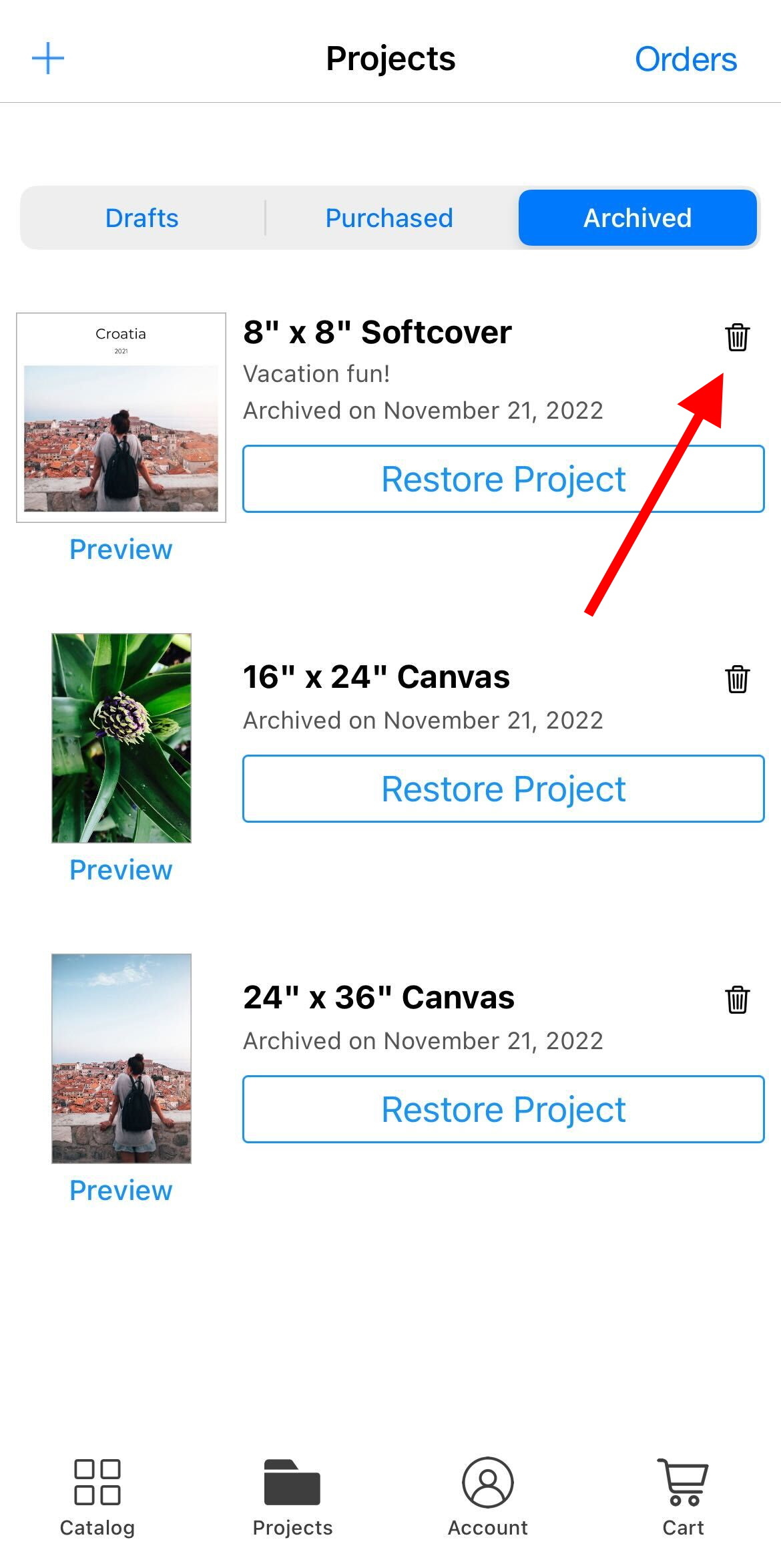The image size is (781, 1568).
Task: Delete the 16" x 24" Canvas project
Action: tap(737, 679)
